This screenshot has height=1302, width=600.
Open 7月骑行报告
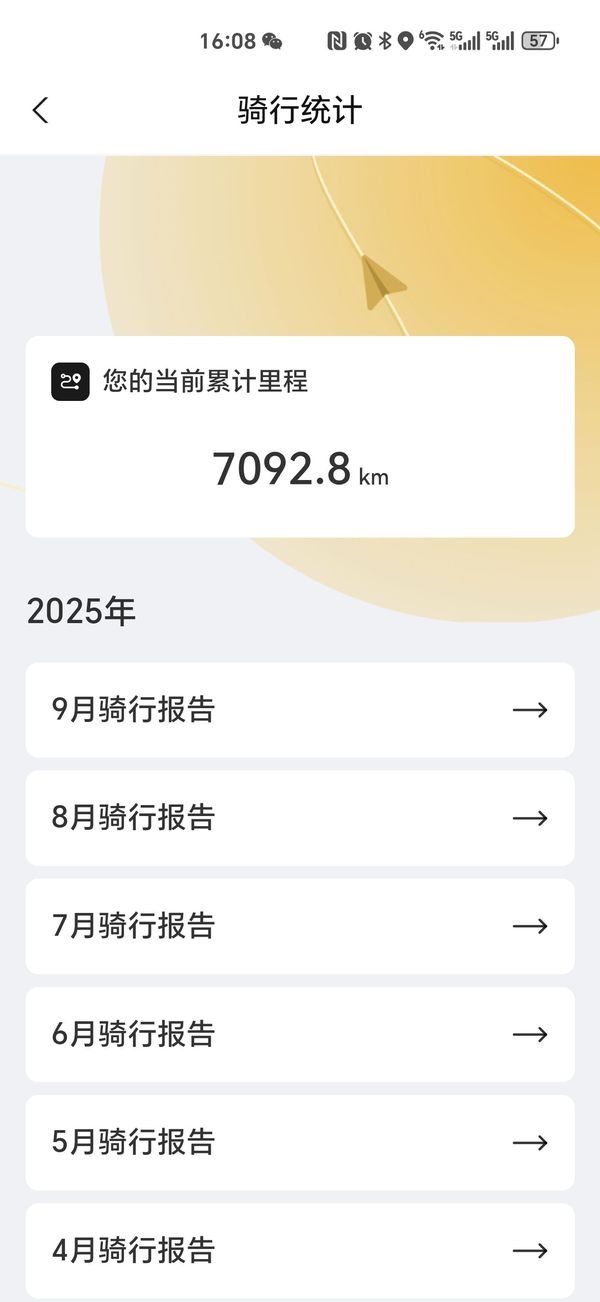(x=300, y=926)
